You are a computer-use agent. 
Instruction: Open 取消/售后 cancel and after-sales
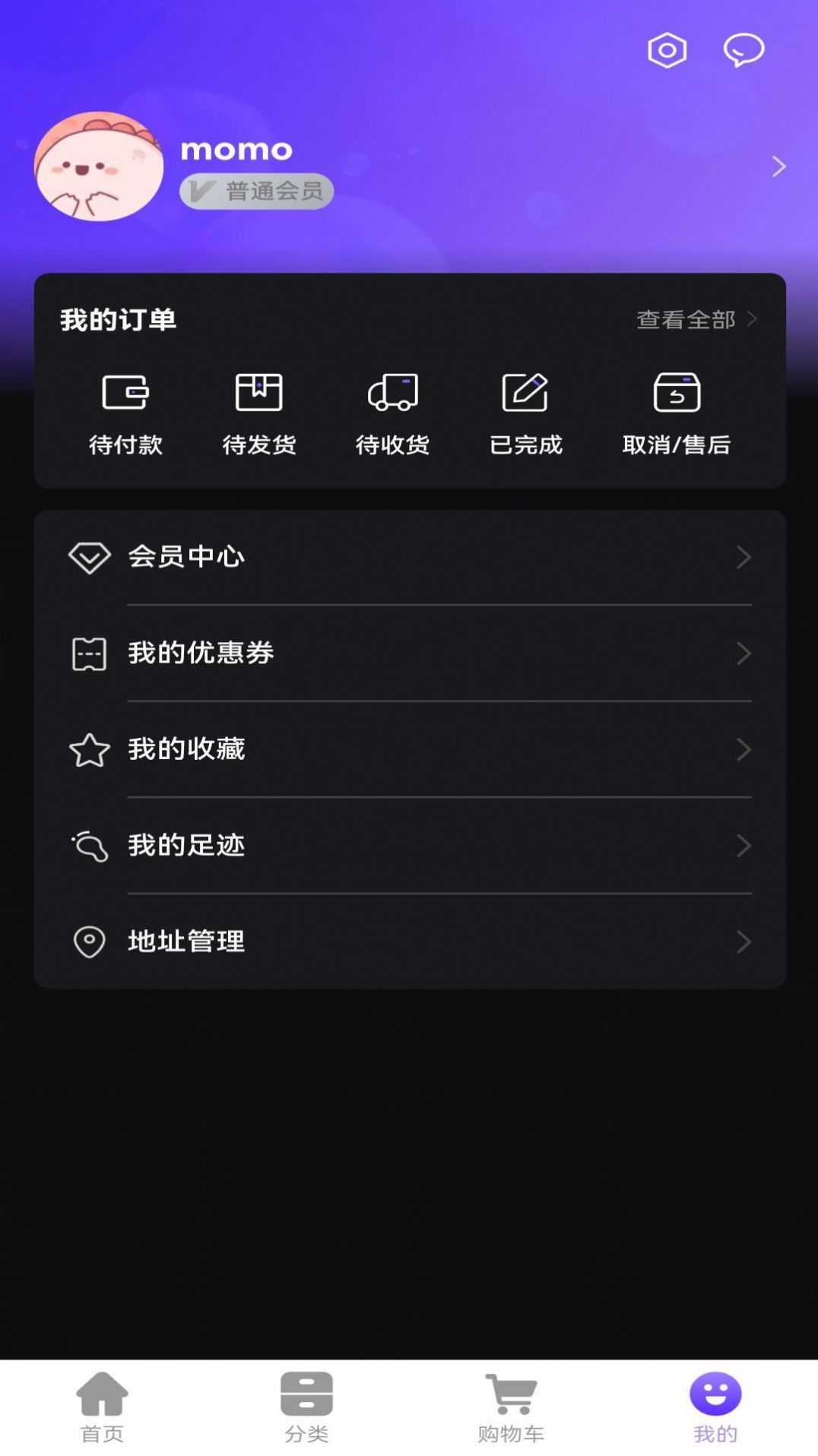click(676, 414)
